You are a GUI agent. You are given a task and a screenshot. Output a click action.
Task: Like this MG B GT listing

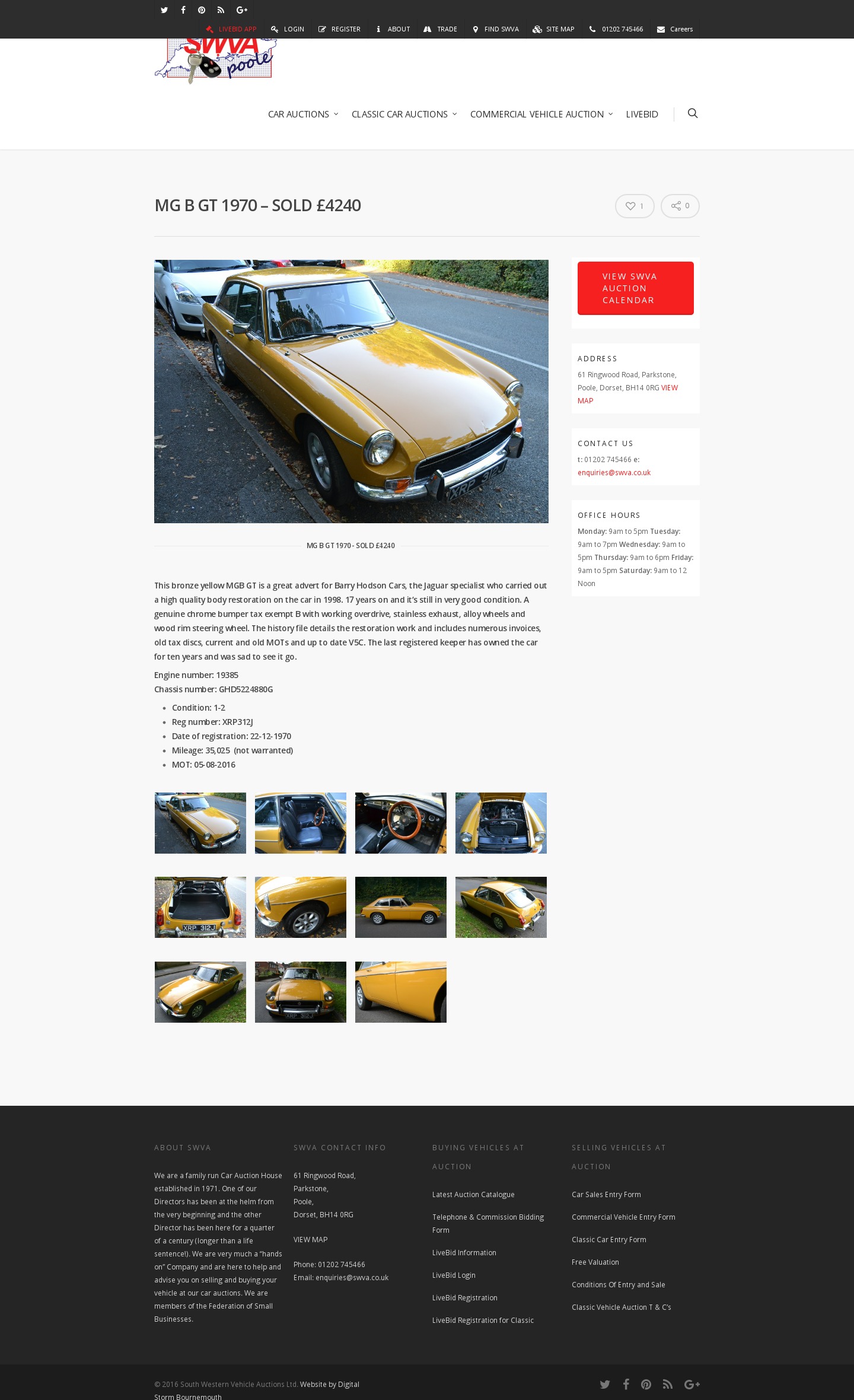(635, 206)
